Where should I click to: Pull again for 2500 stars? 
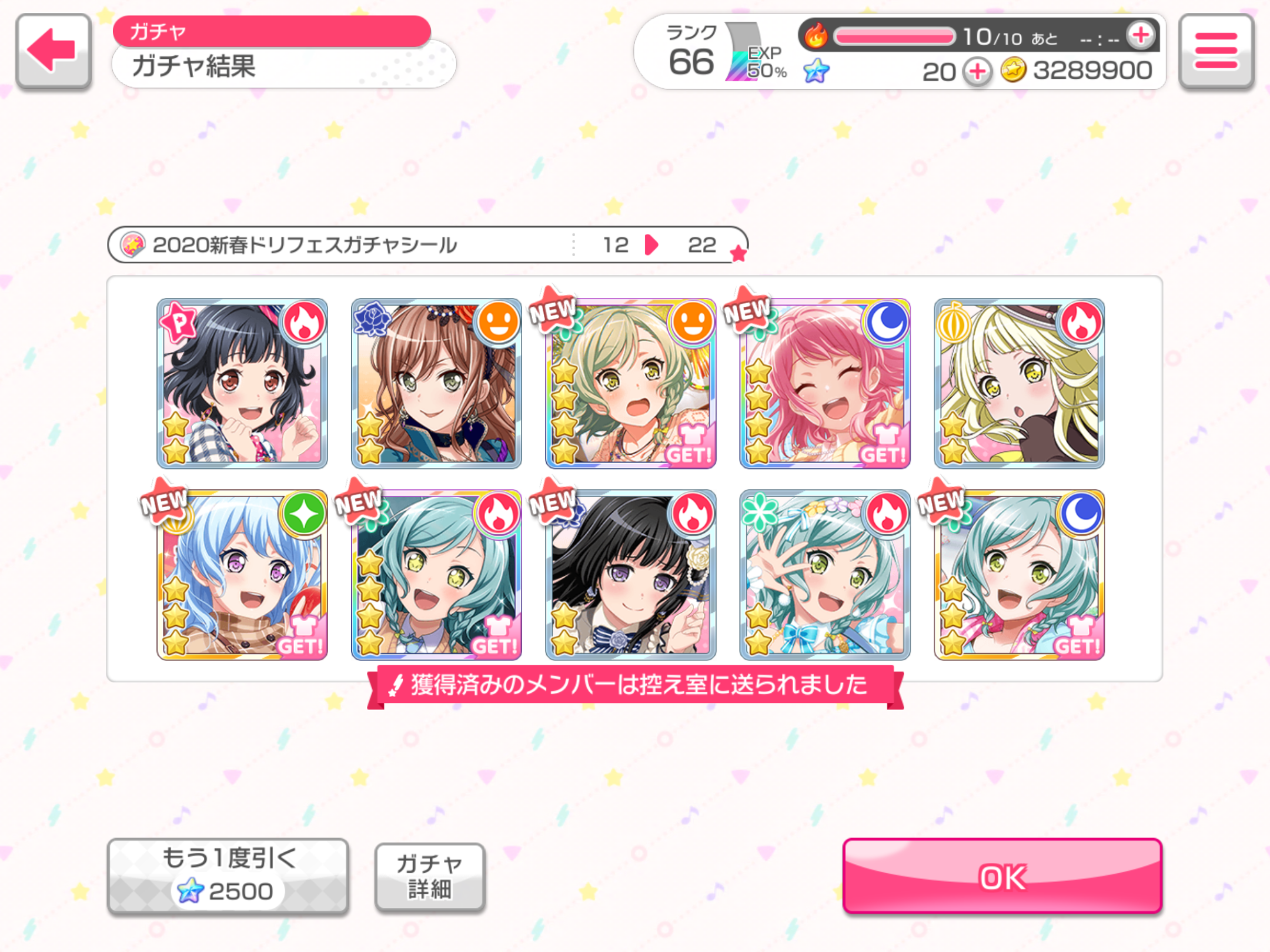point(228,876)
